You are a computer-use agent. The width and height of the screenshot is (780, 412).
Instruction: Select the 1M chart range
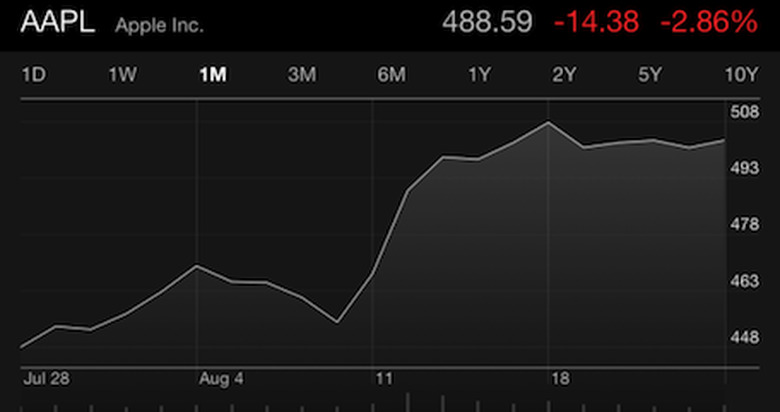[x=212, y=74]
